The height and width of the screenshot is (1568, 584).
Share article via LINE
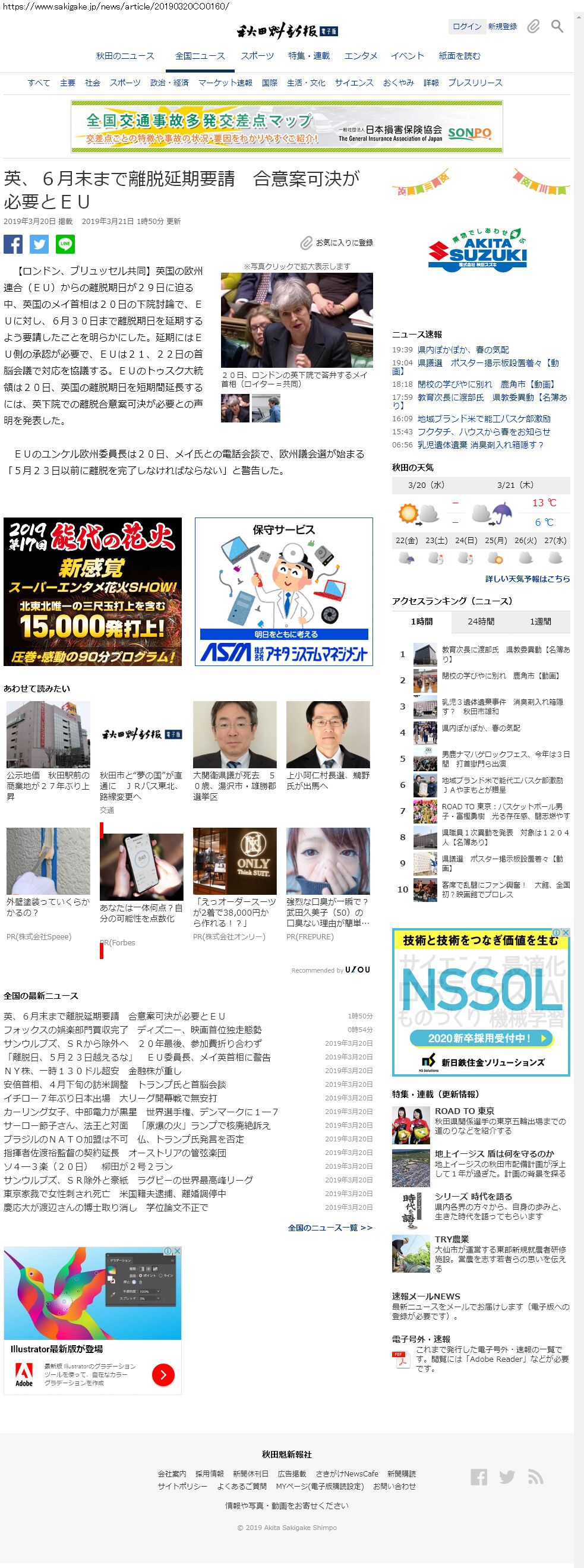[x=65, y=244]
